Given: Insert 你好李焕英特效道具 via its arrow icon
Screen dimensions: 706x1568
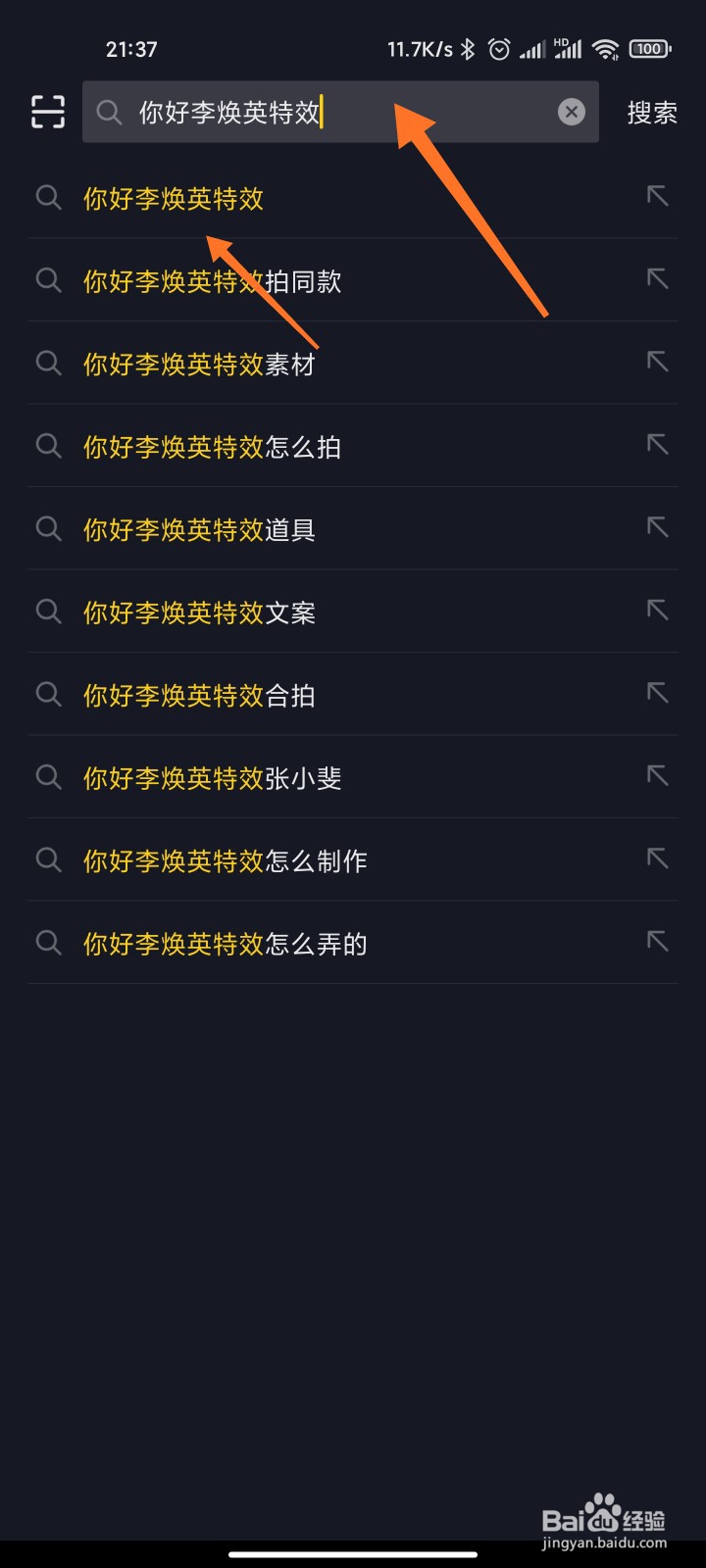Looking at the screenshot, I should [657, 528].
